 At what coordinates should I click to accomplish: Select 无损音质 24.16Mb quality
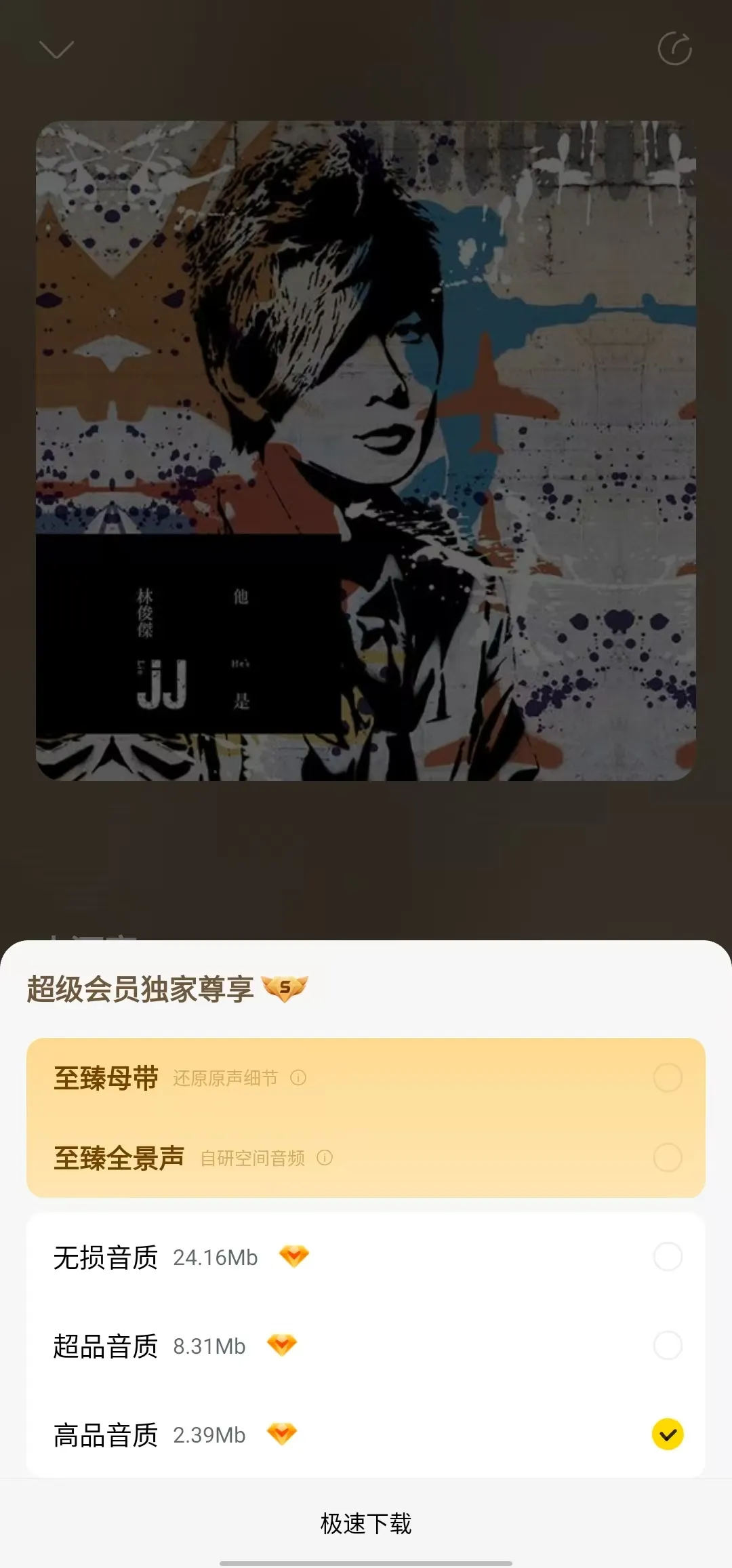point(667,1257)
